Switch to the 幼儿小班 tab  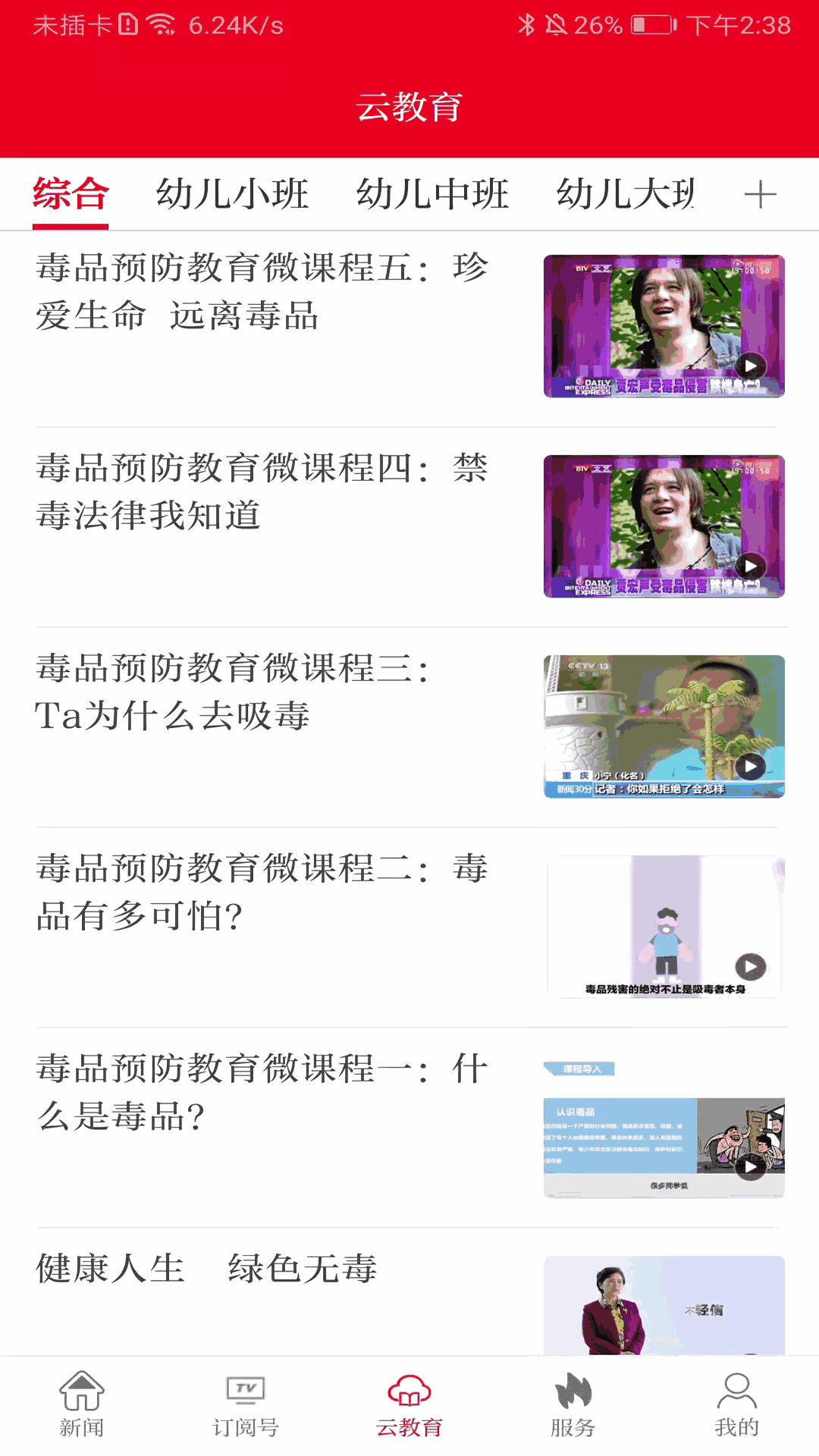pyautogui.click(x=232, y=194)
